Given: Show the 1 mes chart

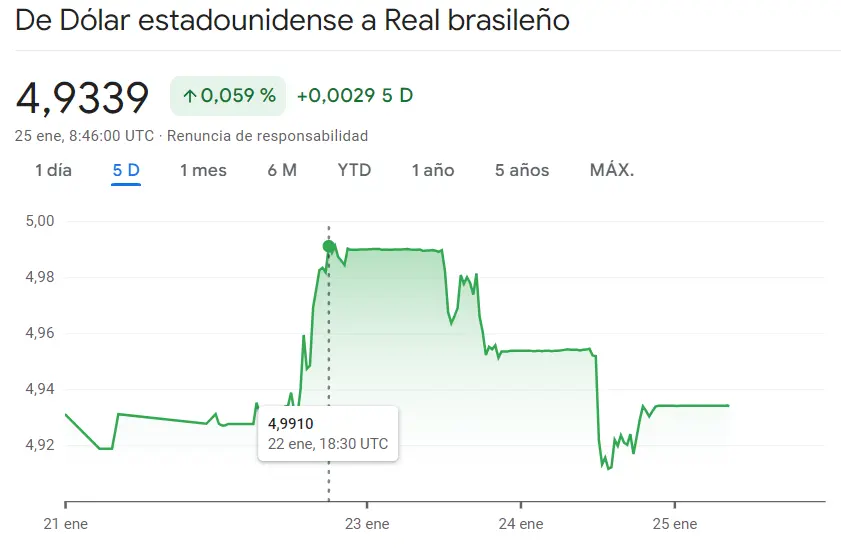Looking at the screenshot, I should point(203,171).
